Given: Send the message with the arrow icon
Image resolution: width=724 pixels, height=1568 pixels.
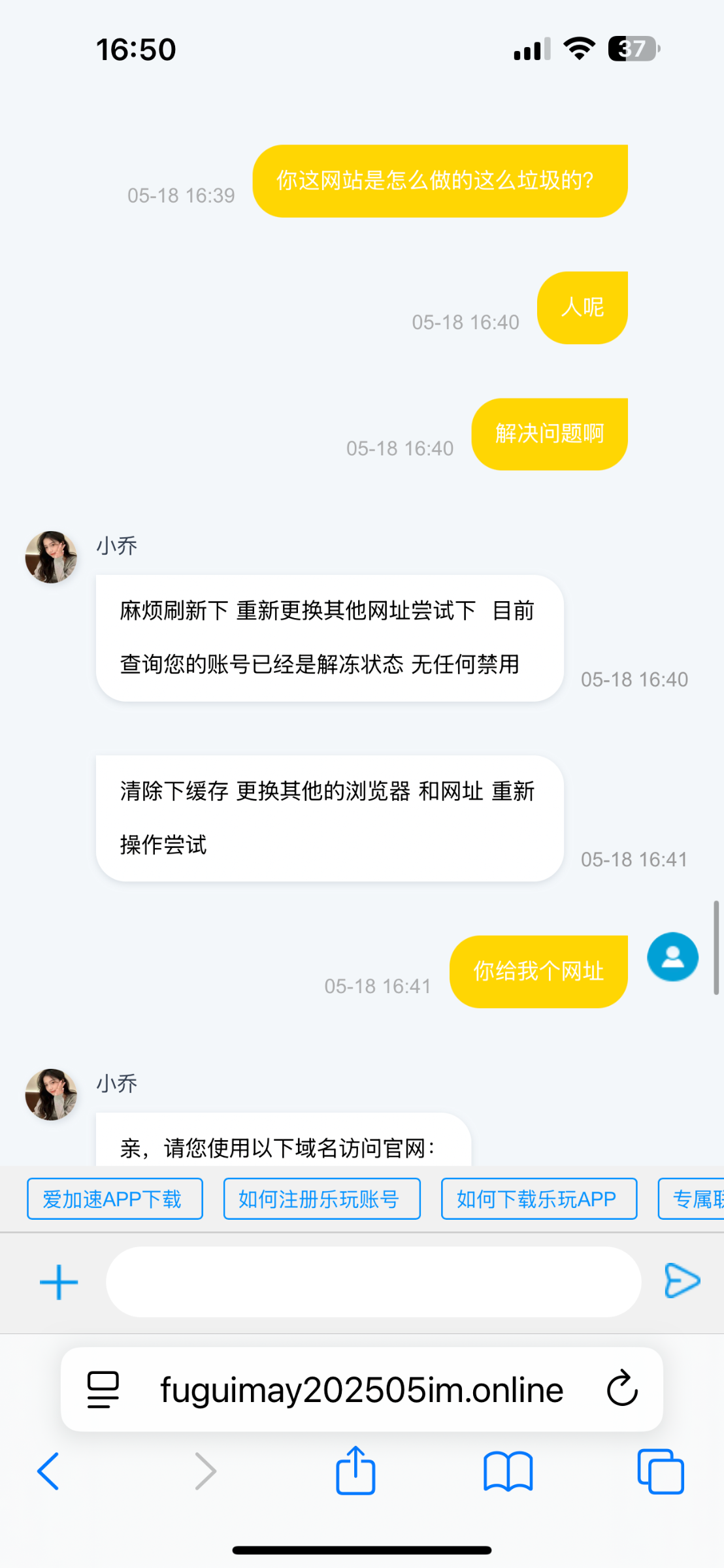Looking at the screenshot, I should pos(682,1281).
